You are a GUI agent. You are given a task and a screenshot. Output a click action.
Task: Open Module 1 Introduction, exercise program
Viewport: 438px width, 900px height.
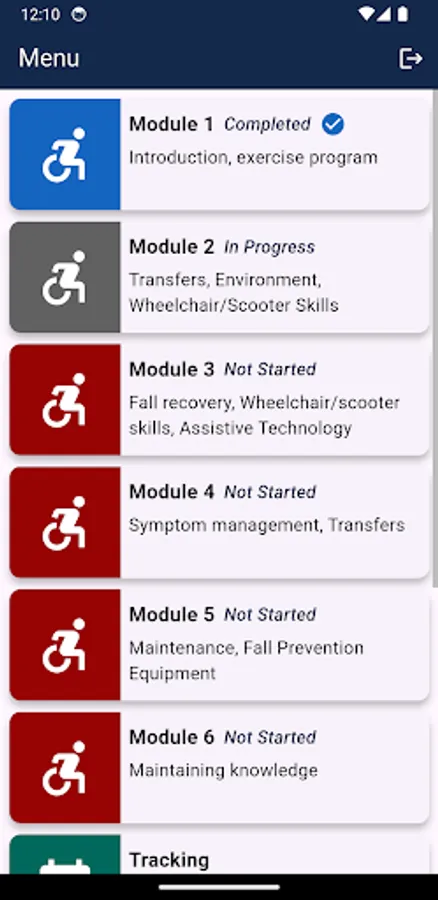pos(219,154)
